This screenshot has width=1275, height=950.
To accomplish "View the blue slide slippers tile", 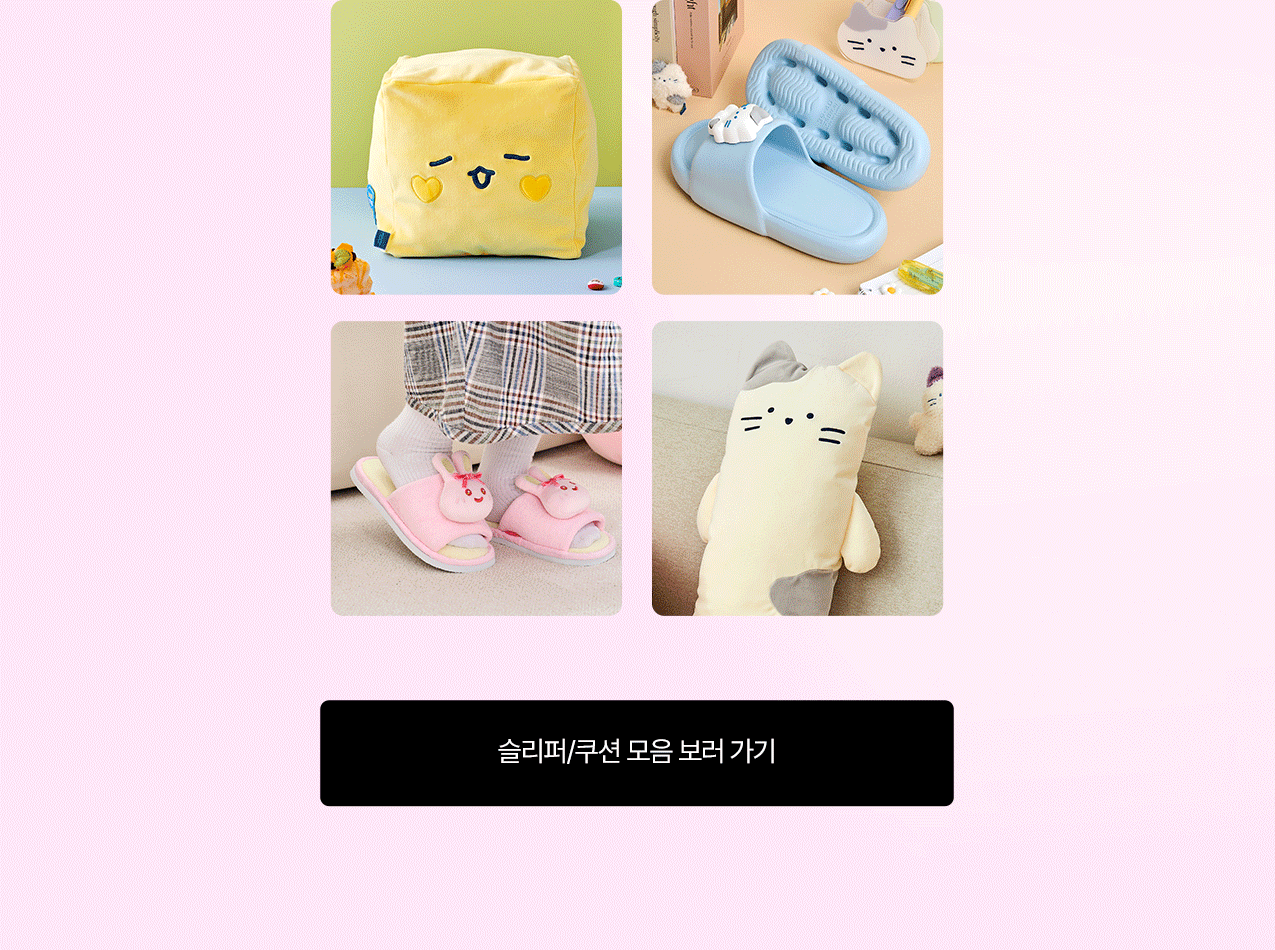I will 797,147.
